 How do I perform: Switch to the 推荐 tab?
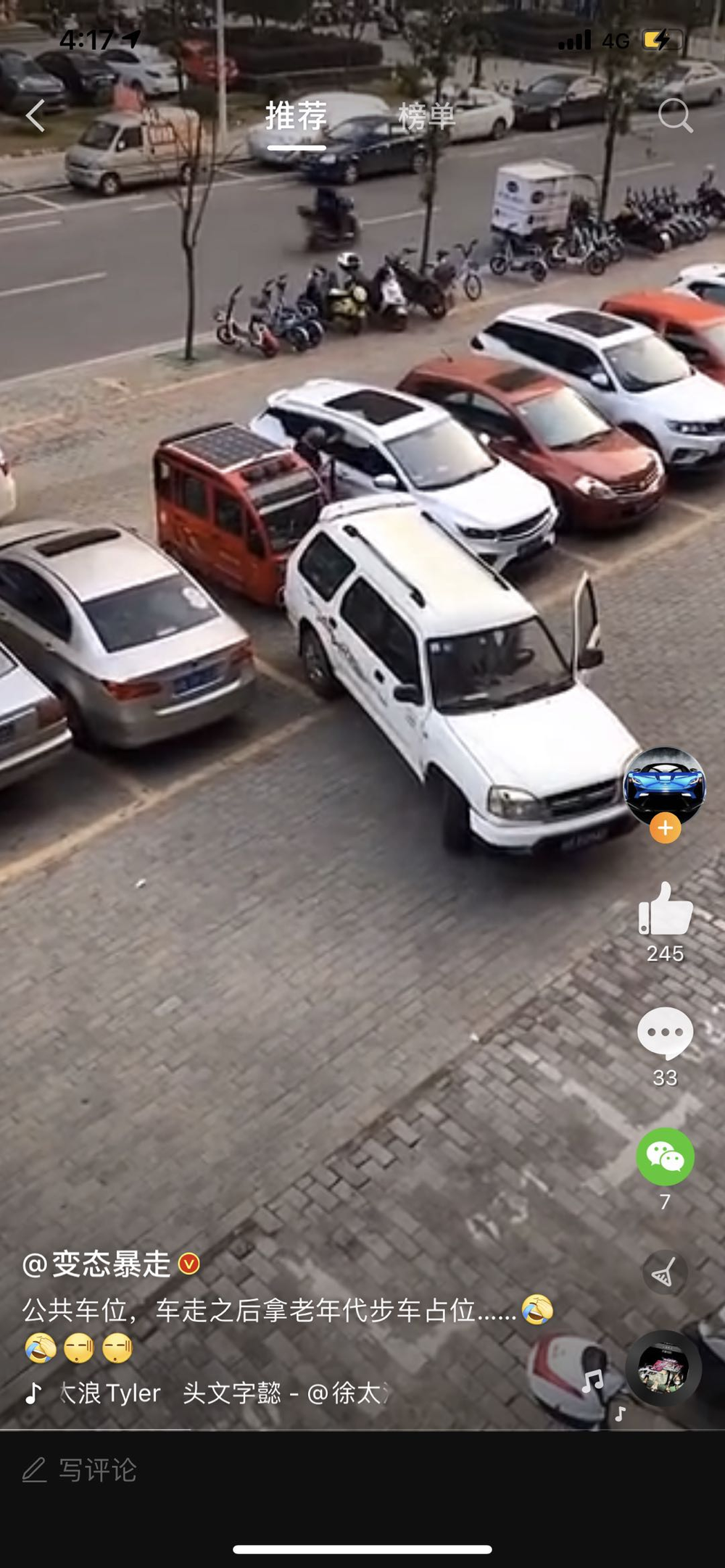point(296,116)
